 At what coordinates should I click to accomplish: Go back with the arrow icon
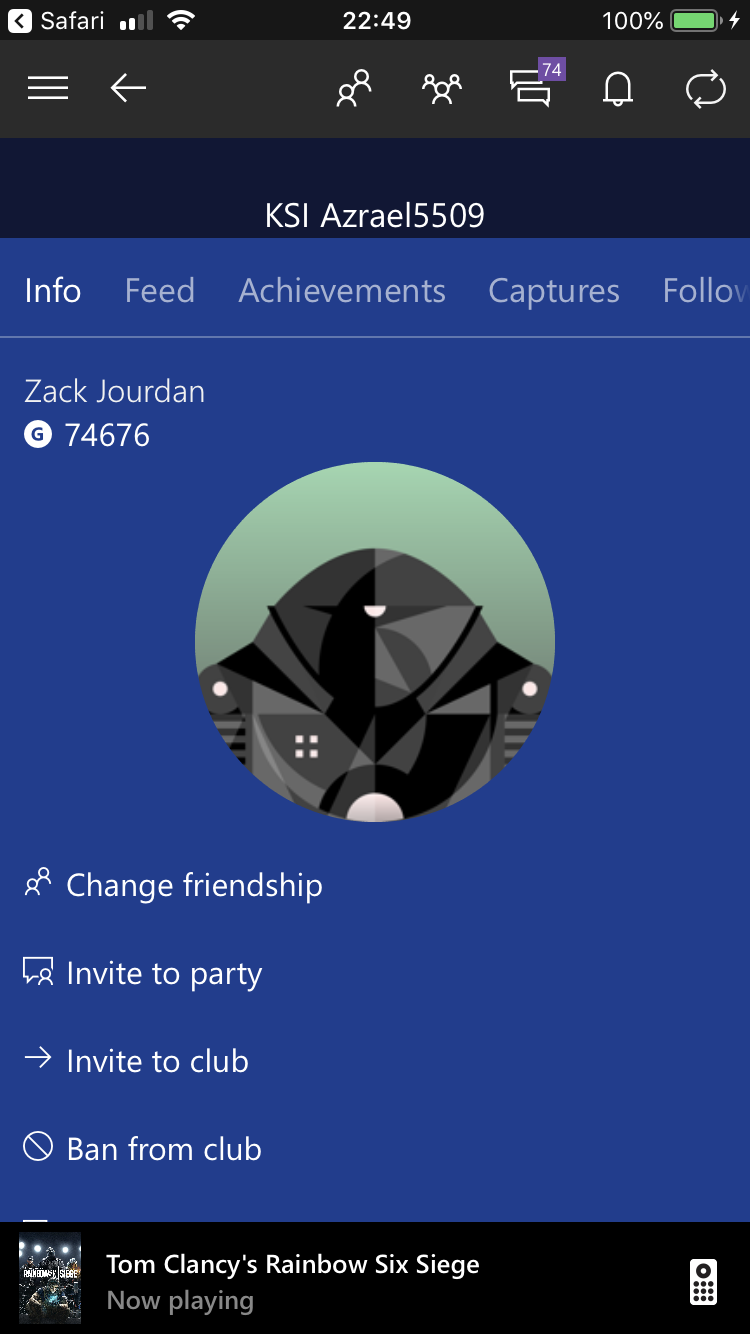(128, 89)
